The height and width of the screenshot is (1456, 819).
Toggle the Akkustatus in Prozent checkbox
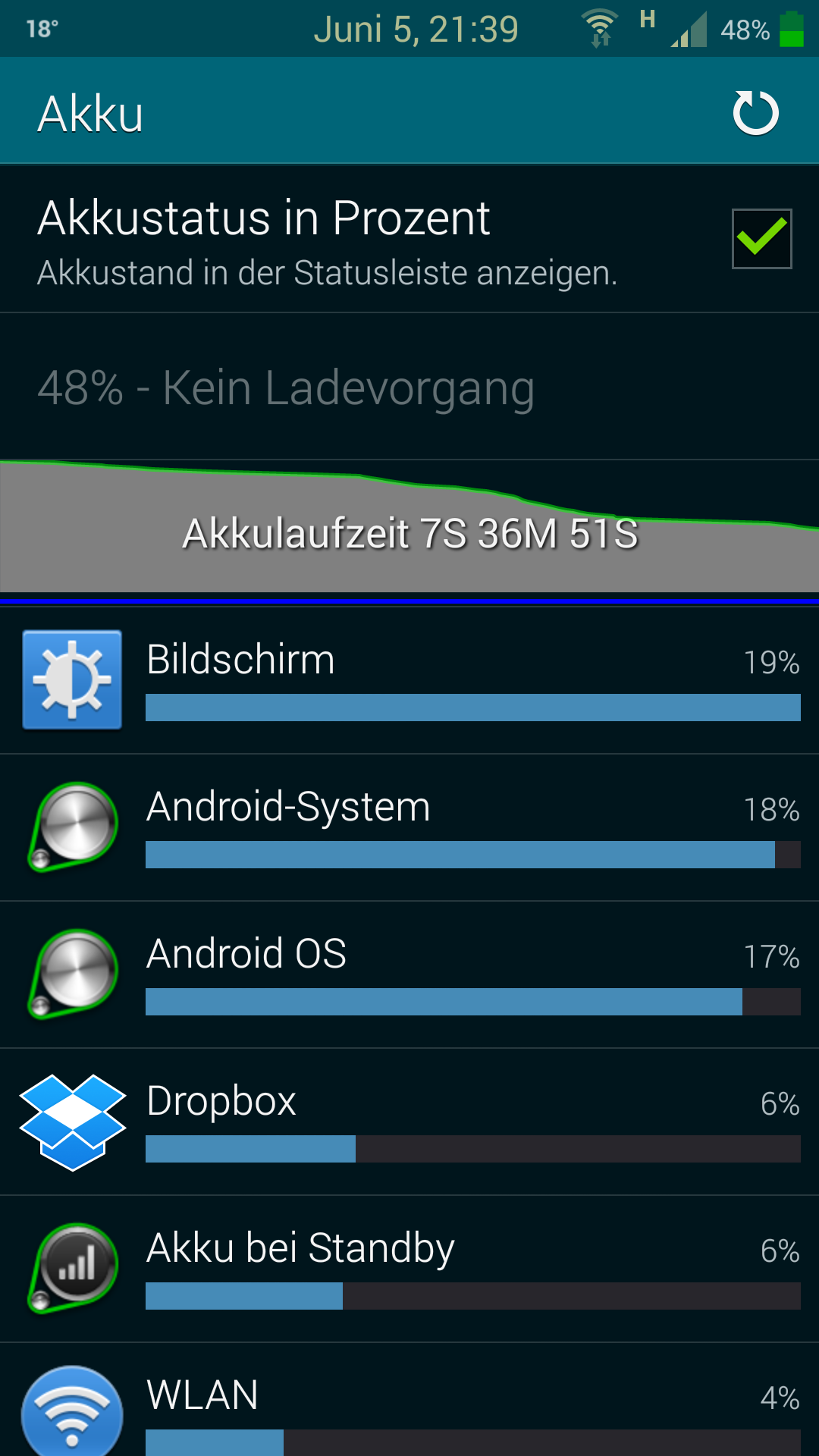761,238
